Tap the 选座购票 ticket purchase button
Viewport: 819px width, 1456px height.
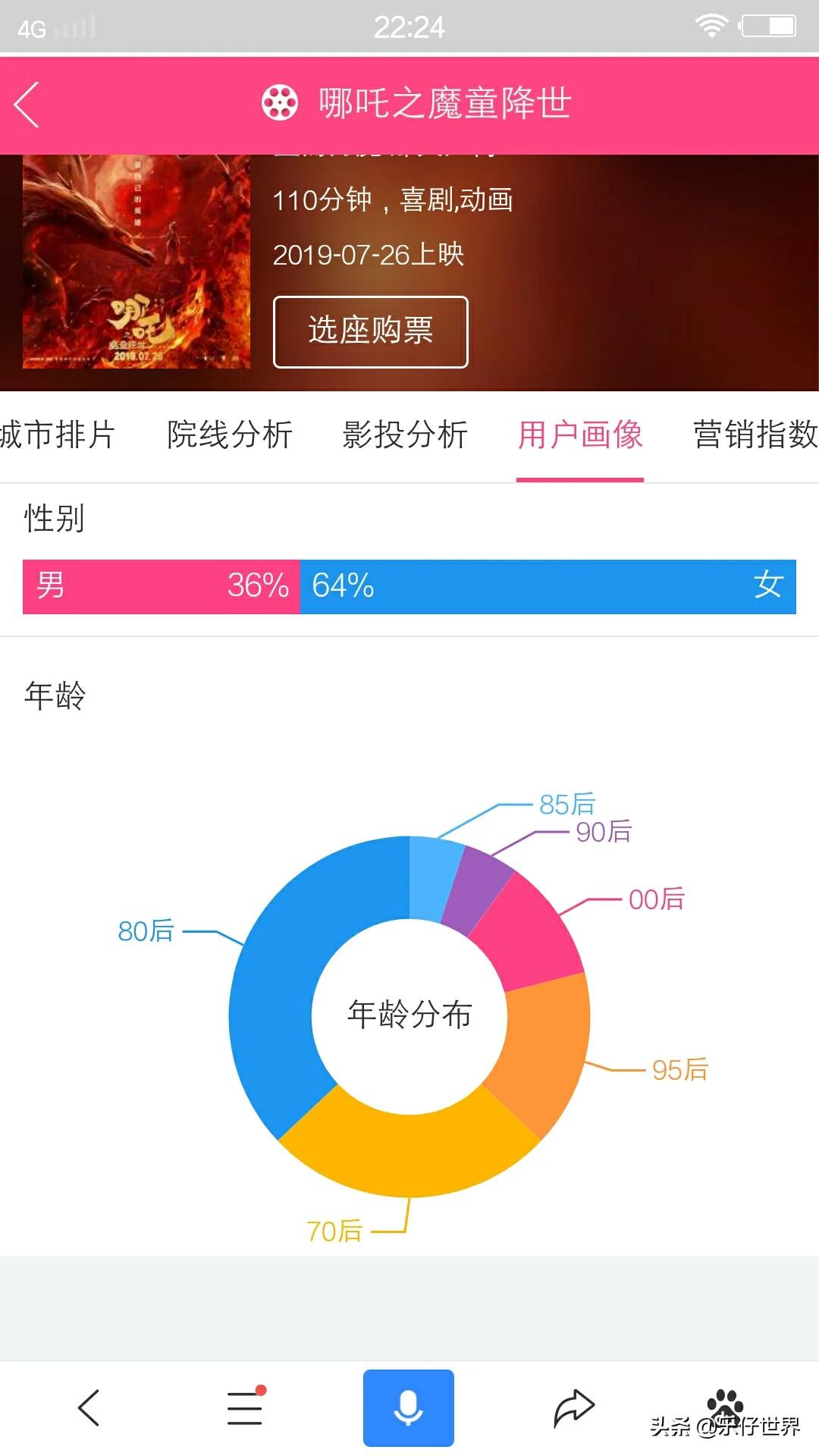click(371, 332)
